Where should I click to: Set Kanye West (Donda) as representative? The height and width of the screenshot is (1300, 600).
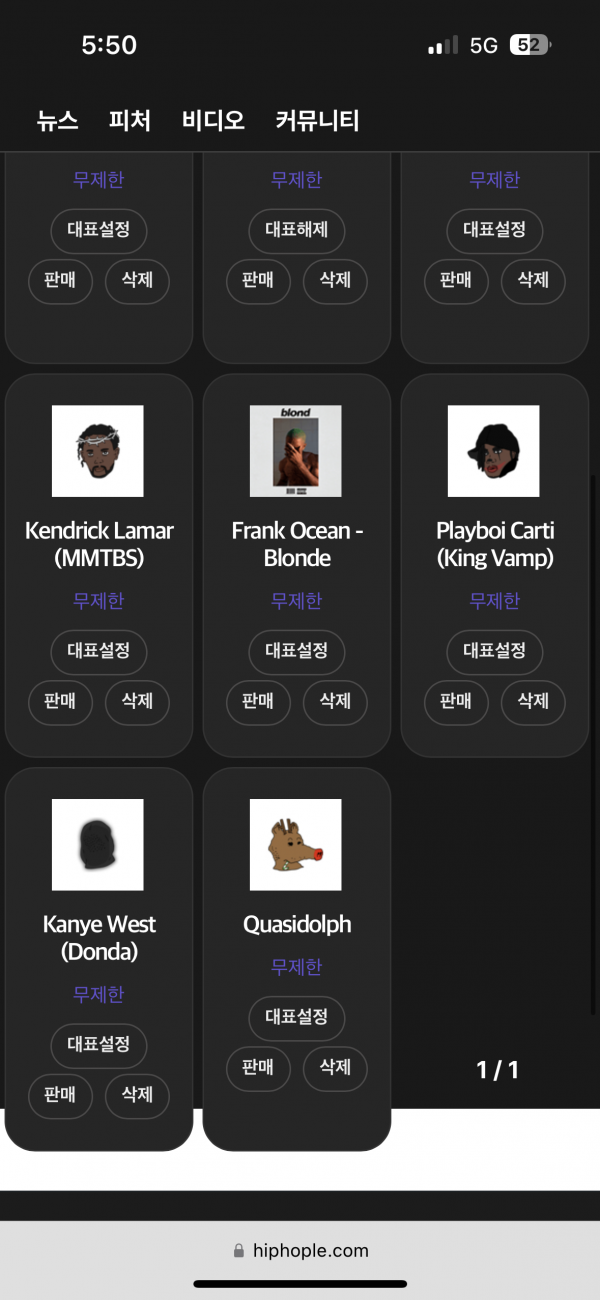(x=98, y=1045)
